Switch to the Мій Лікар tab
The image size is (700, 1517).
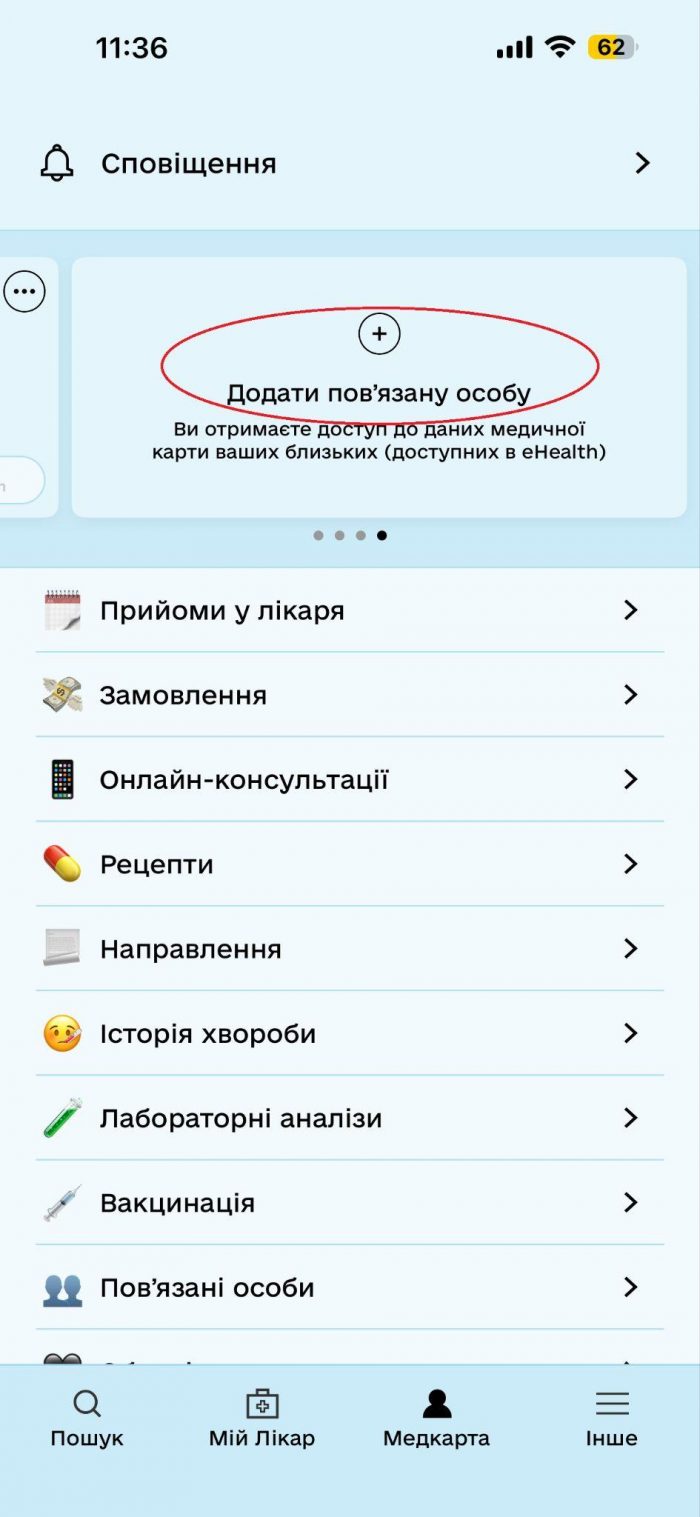[262, 1419]
